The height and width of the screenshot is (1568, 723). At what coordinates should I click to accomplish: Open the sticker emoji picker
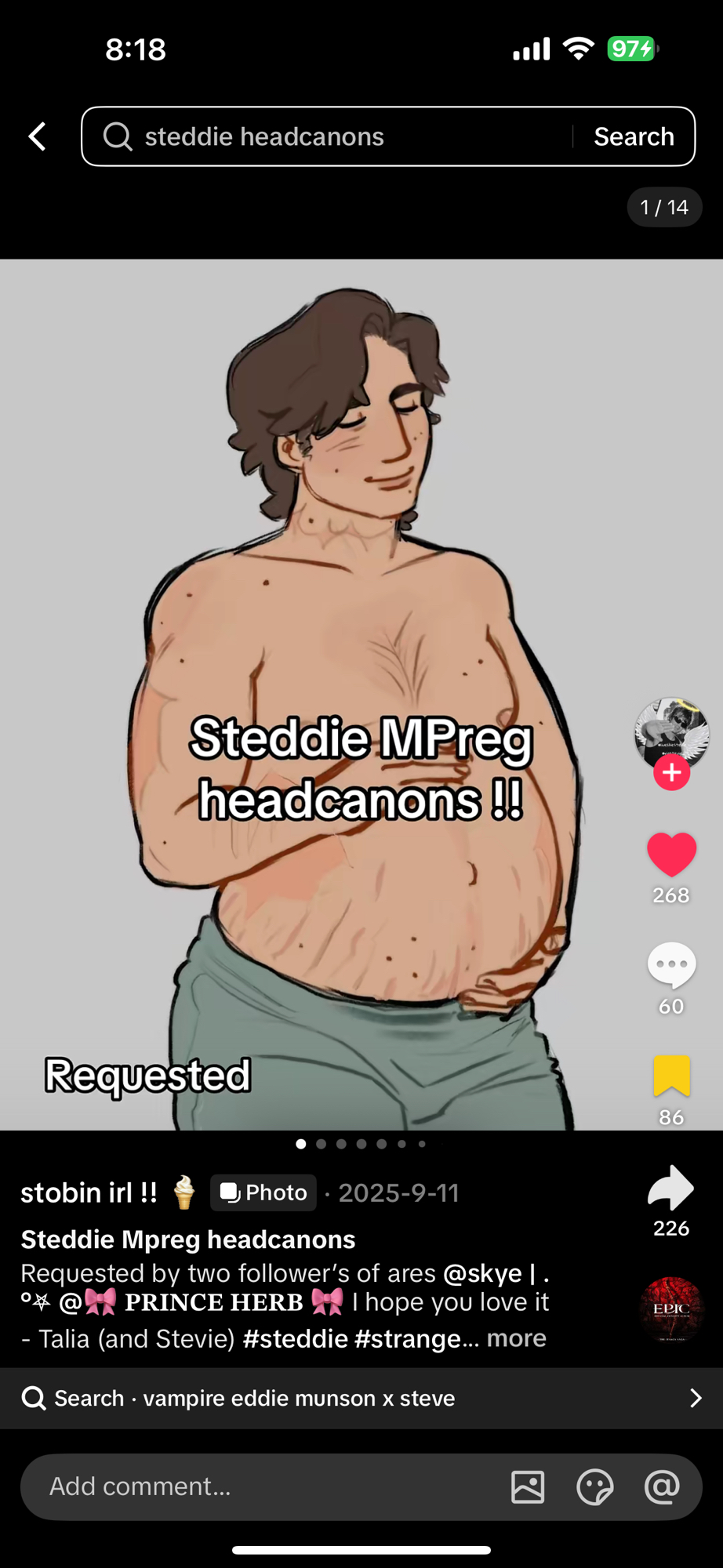(x=594, y=1486)
